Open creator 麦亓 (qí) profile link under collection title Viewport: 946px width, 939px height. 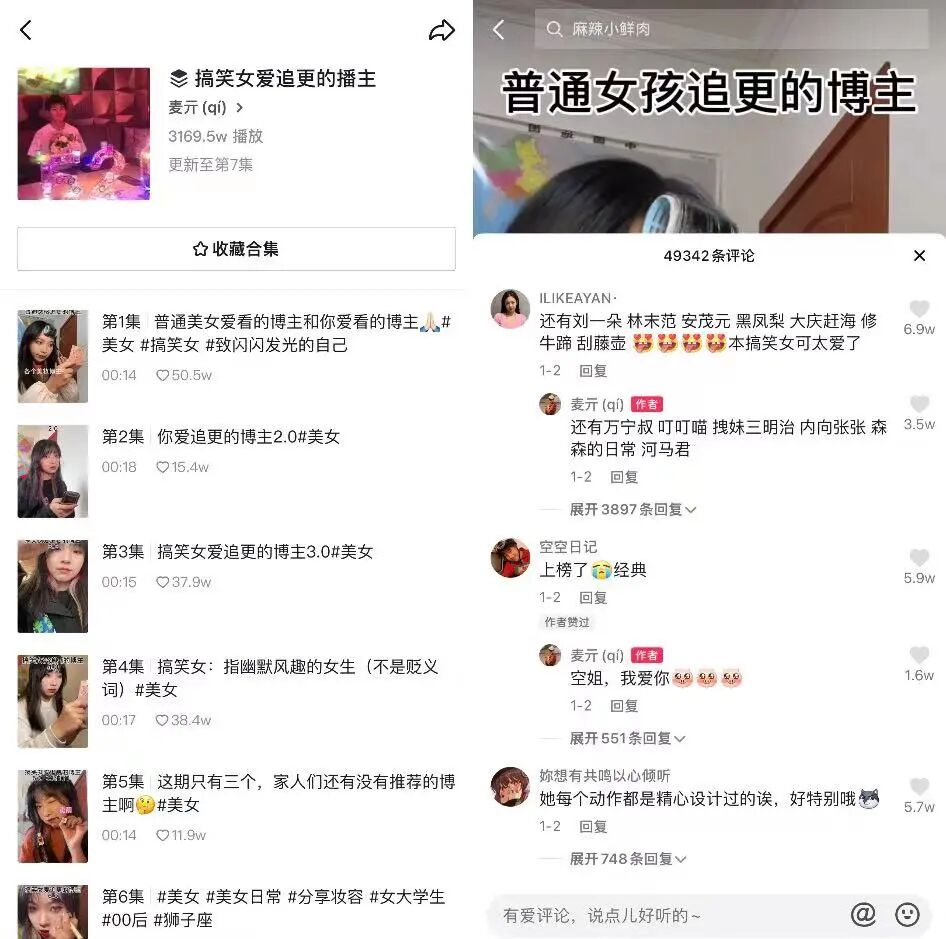[207, 107]
